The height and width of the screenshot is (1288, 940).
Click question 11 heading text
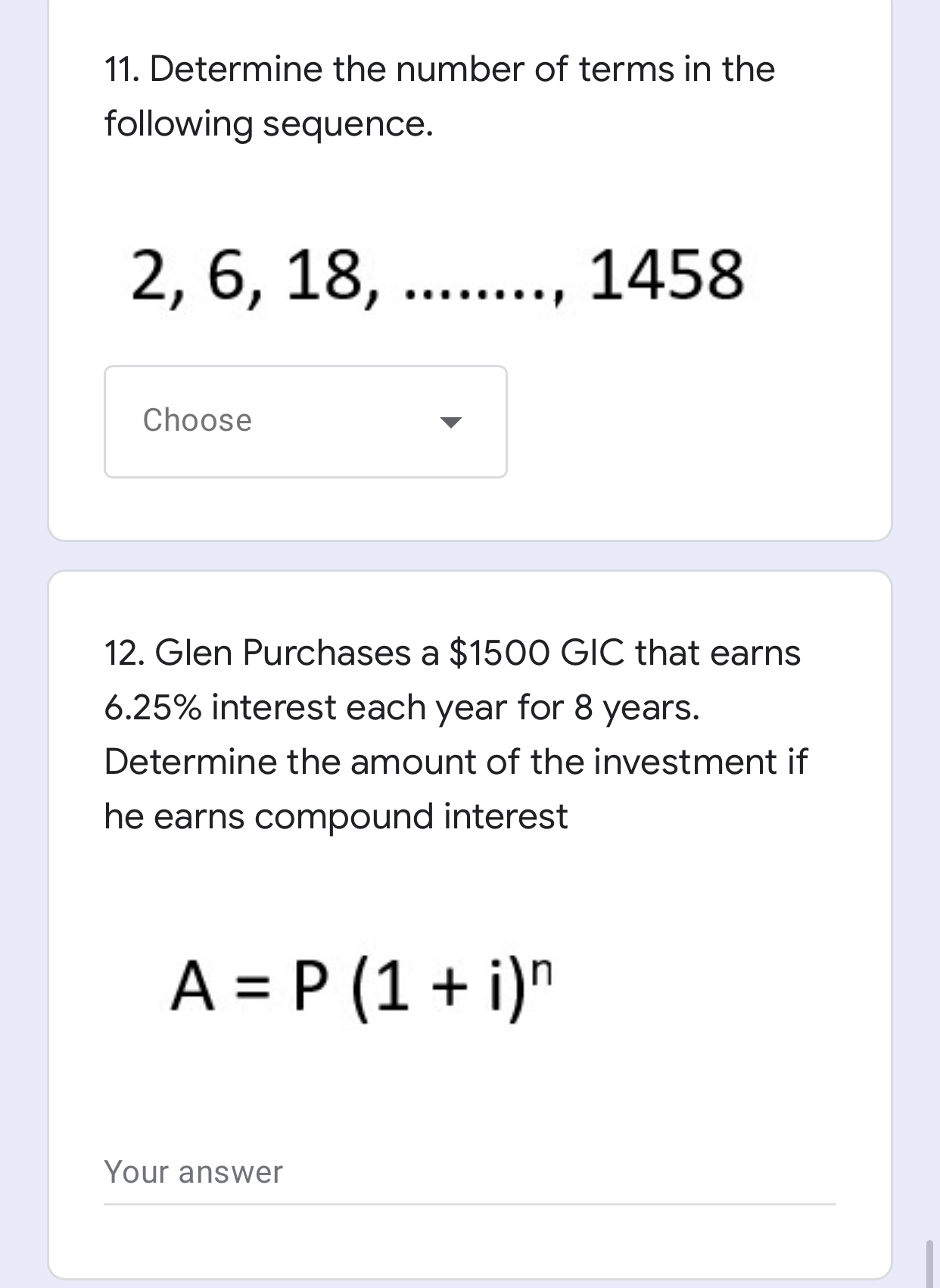439,69
